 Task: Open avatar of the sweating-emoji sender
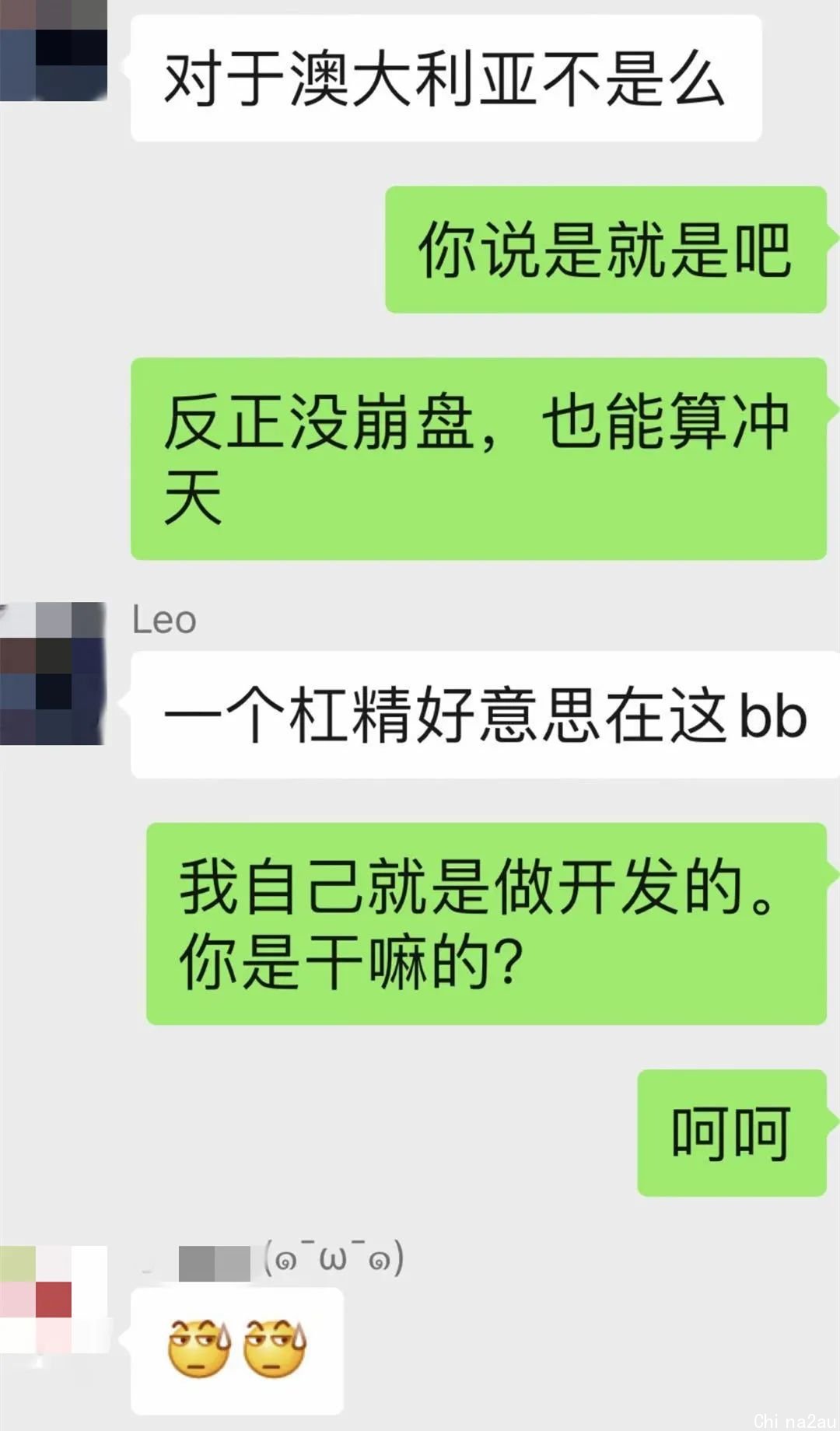tap(54, 1300)
